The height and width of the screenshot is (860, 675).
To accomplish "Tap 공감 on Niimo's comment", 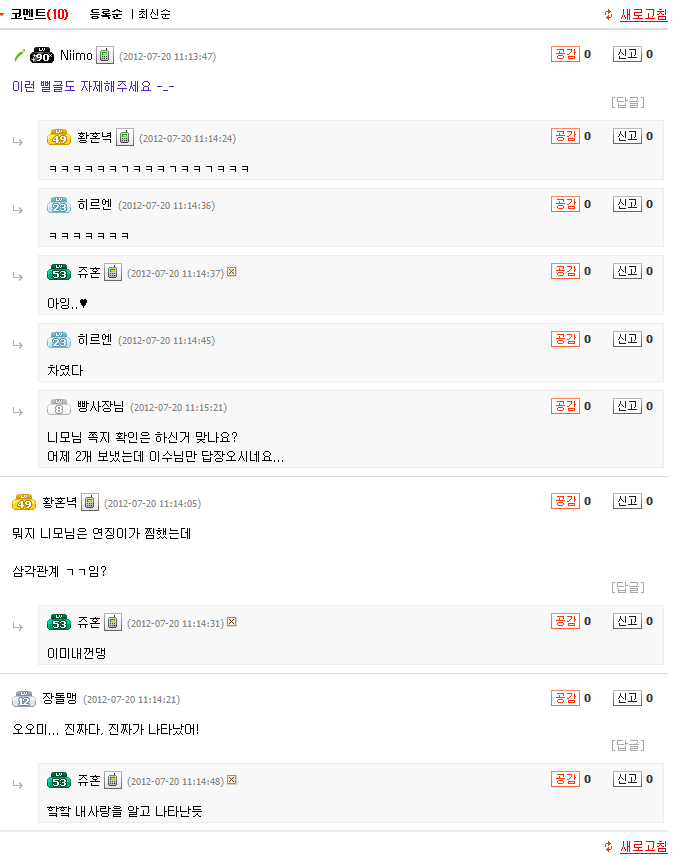I will pyautogui.click(x=565, y=54).
